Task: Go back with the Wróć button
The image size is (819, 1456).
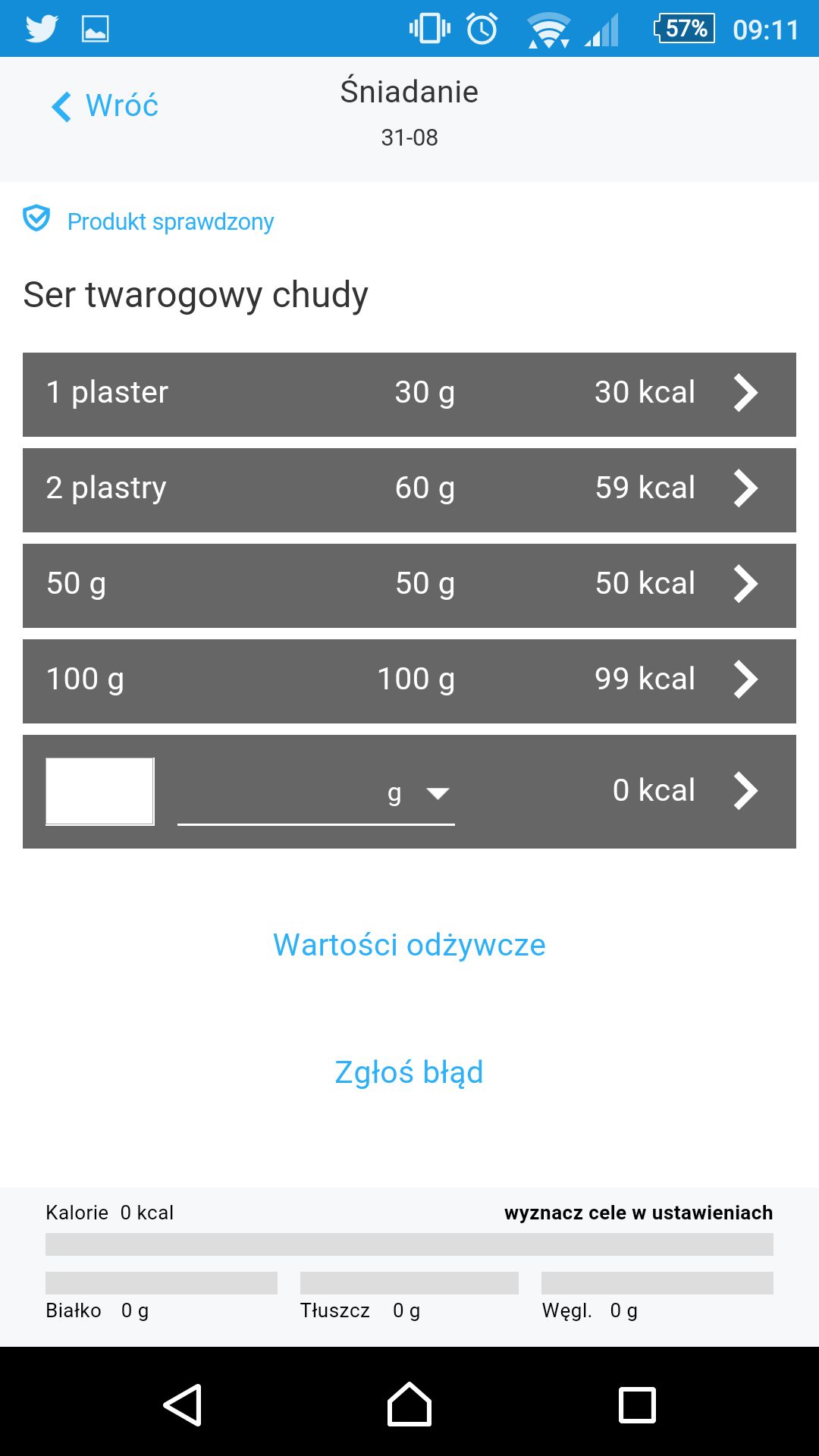Action: pyautogui.click(x=105, y=106)
